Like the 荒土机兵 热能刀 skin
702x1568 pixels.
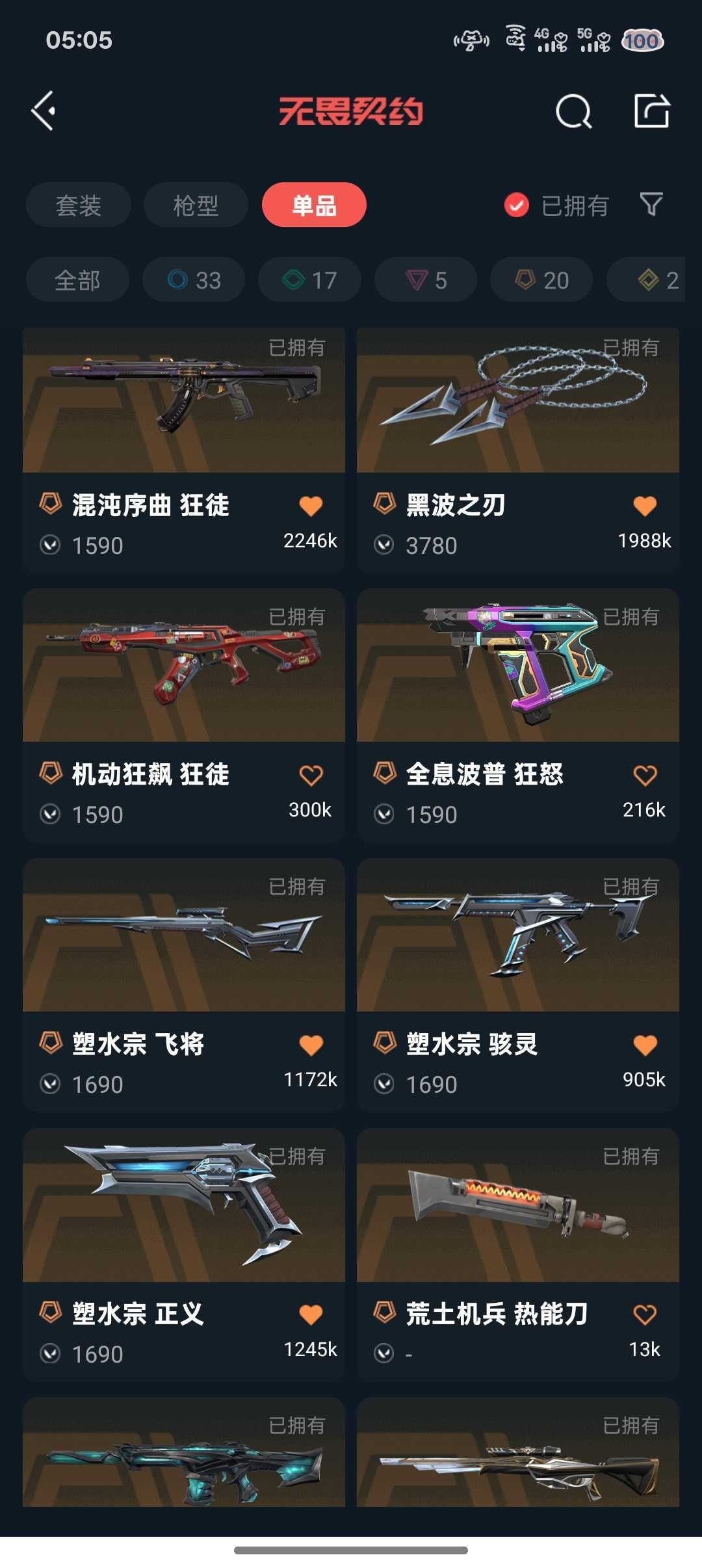pyautogui.click(x=645, y=1314)
